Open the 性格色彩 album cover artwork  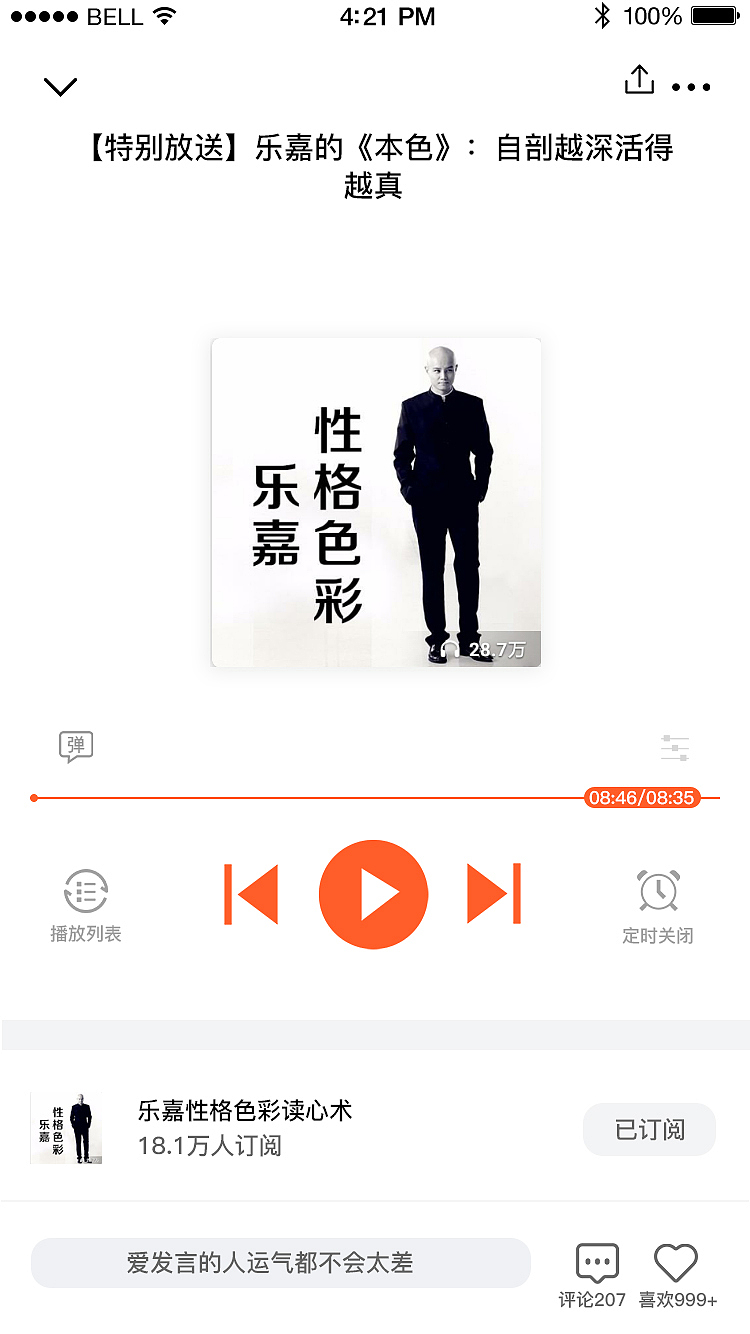click(375, 502)
